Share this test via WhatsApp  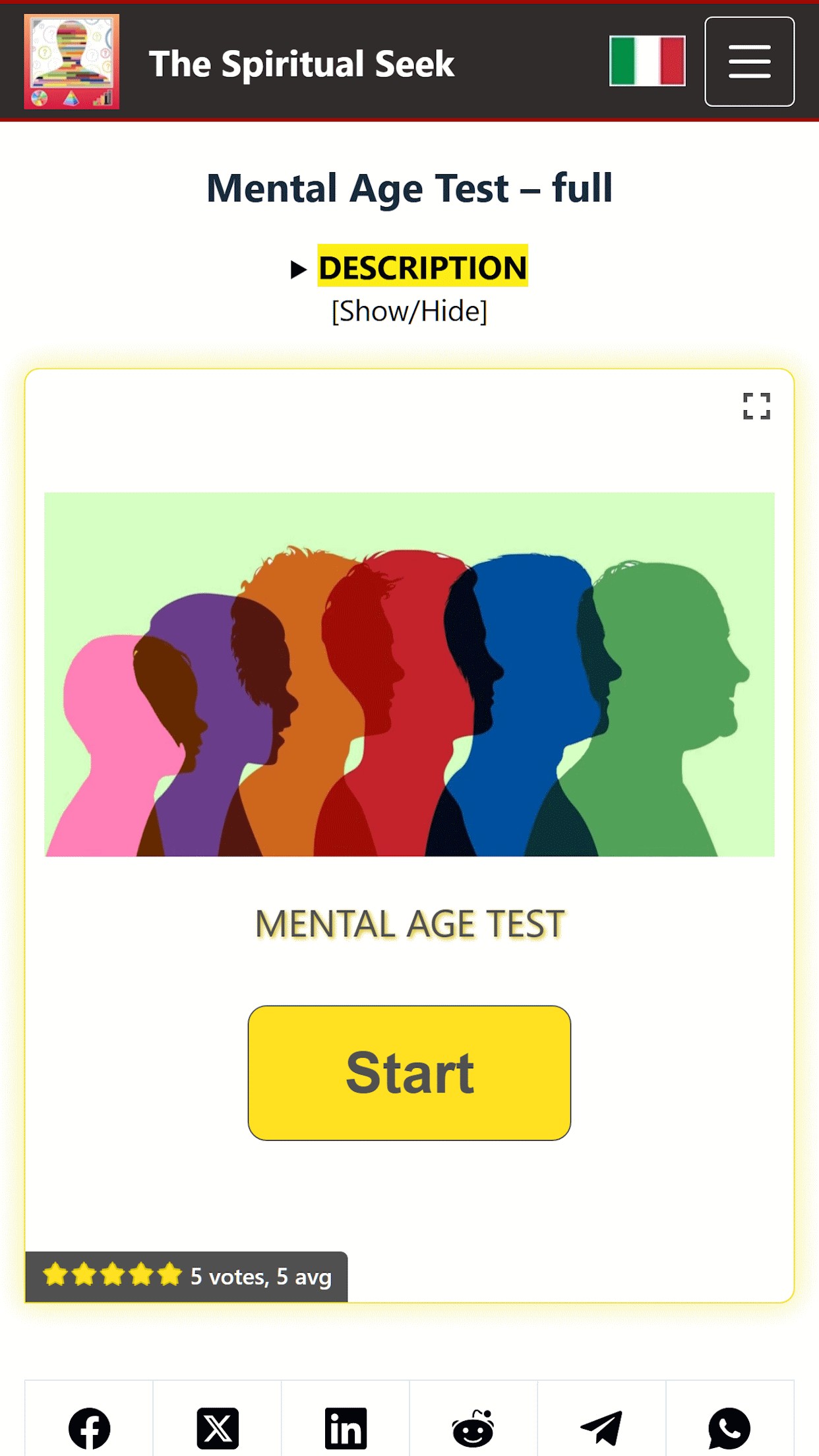pyautogui.click(x=729, y=1428)
